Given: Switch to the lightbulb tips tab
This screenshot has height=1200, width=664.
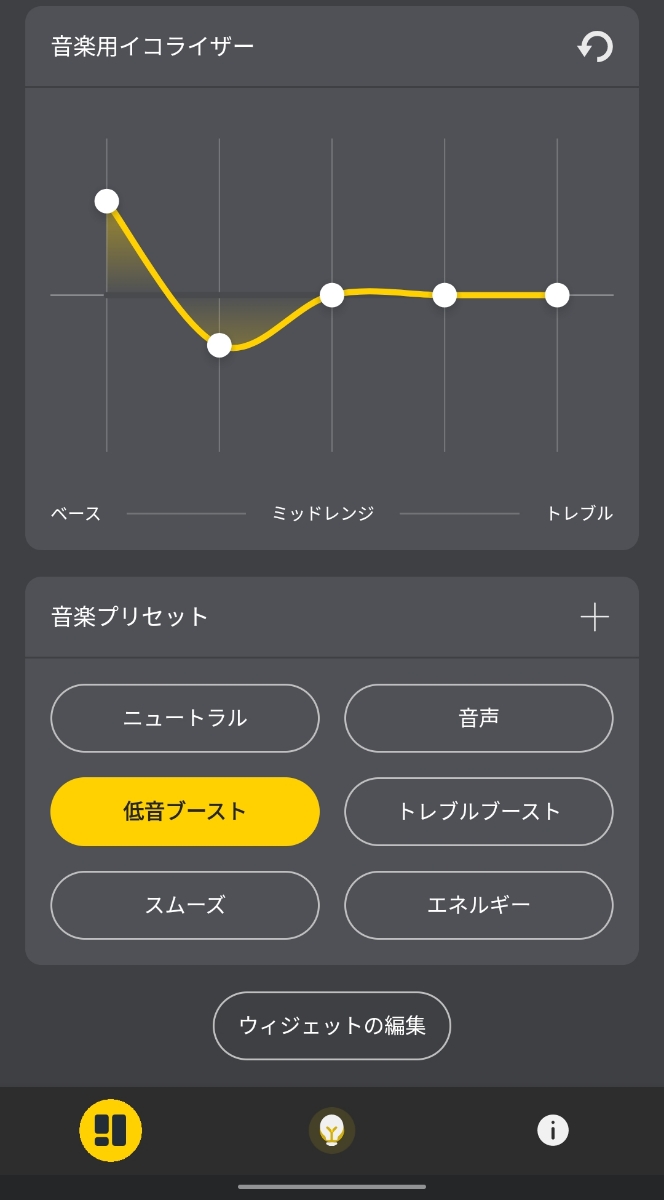Looking at the screenshot, I should pyautogui.click(x=332, y=1130).
